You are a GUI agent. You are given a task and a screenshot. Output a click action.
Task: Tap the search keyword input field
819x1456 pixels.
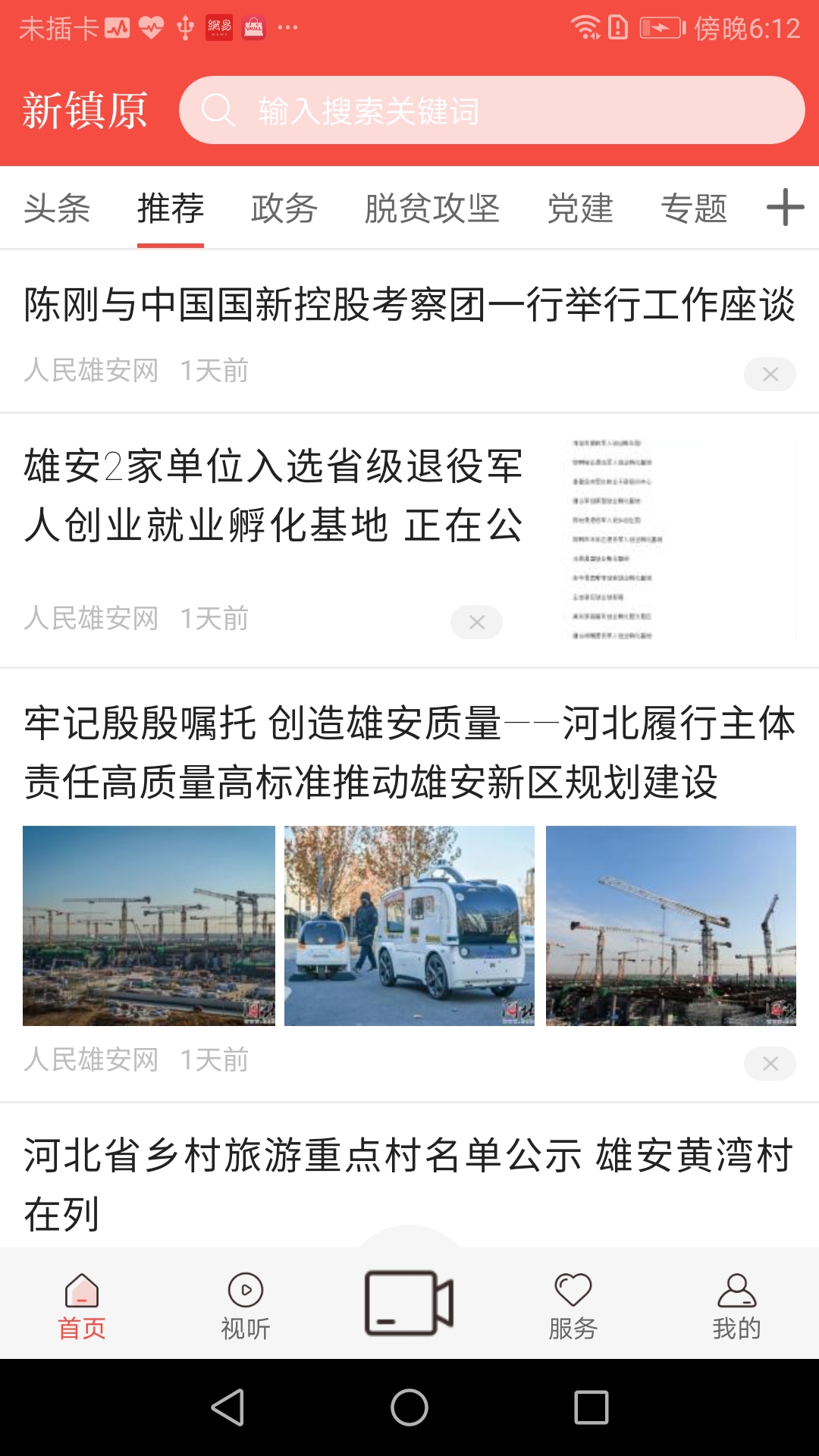point(491,111)
